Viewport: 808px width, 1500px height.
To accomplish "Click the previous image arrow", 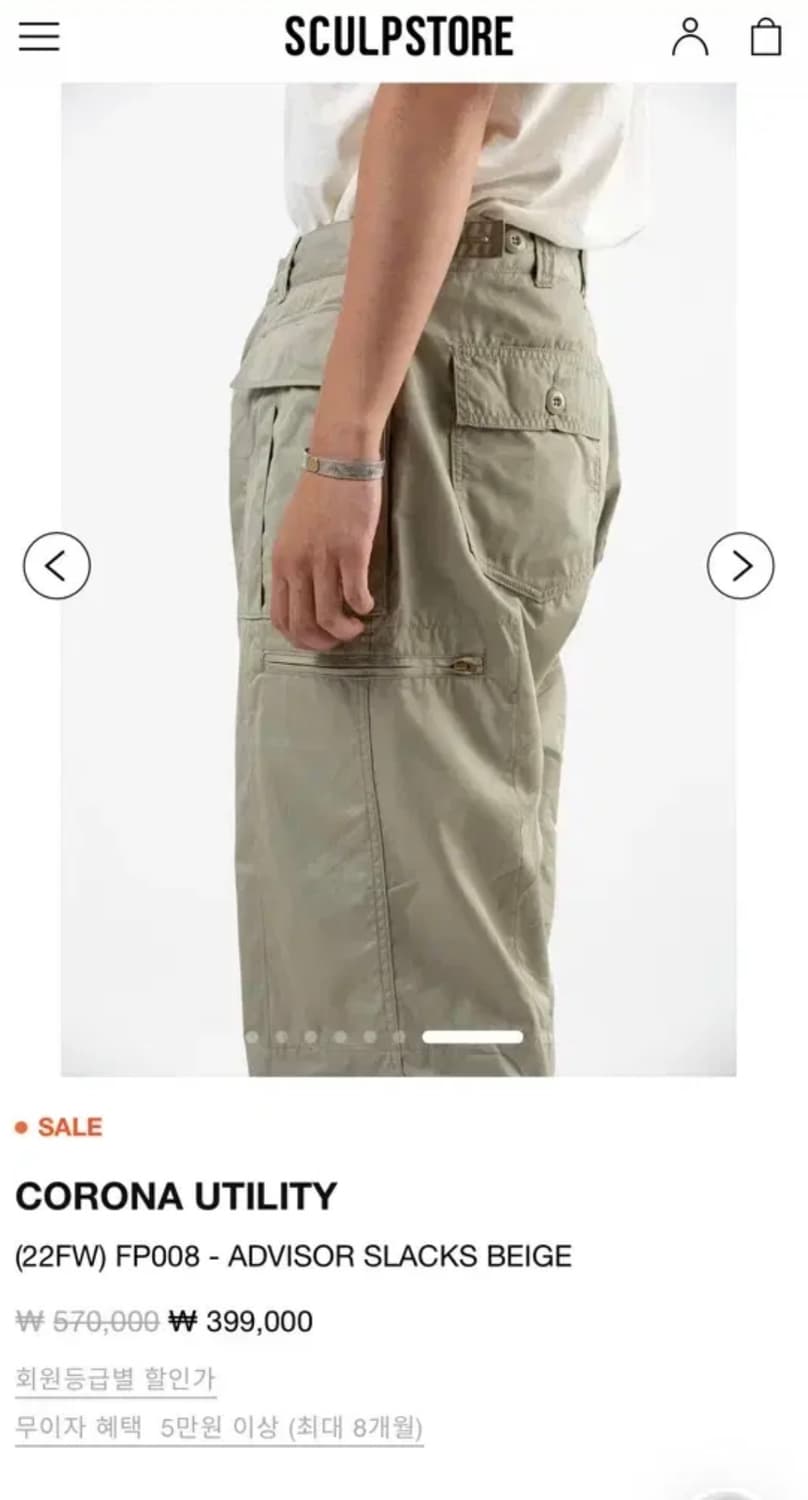I will (56, 563).
